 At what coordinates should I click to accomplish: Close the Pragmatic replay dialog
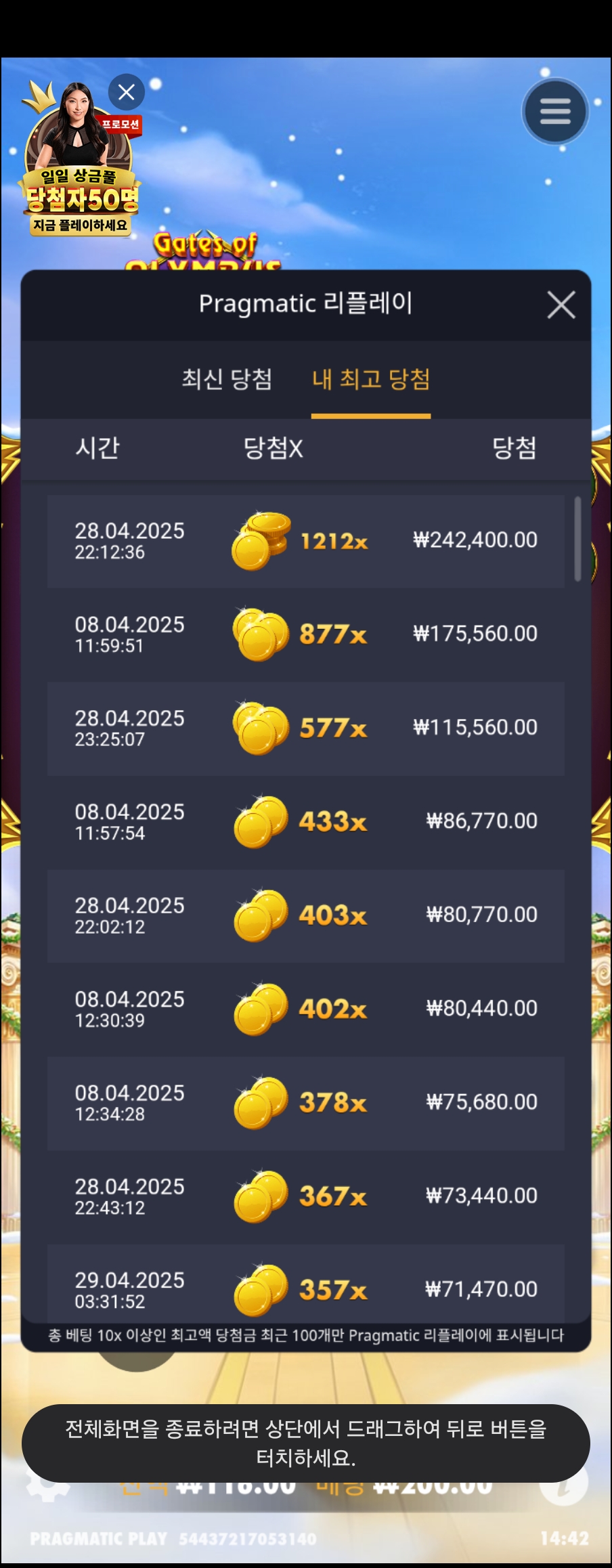click(x=561, y=305)
